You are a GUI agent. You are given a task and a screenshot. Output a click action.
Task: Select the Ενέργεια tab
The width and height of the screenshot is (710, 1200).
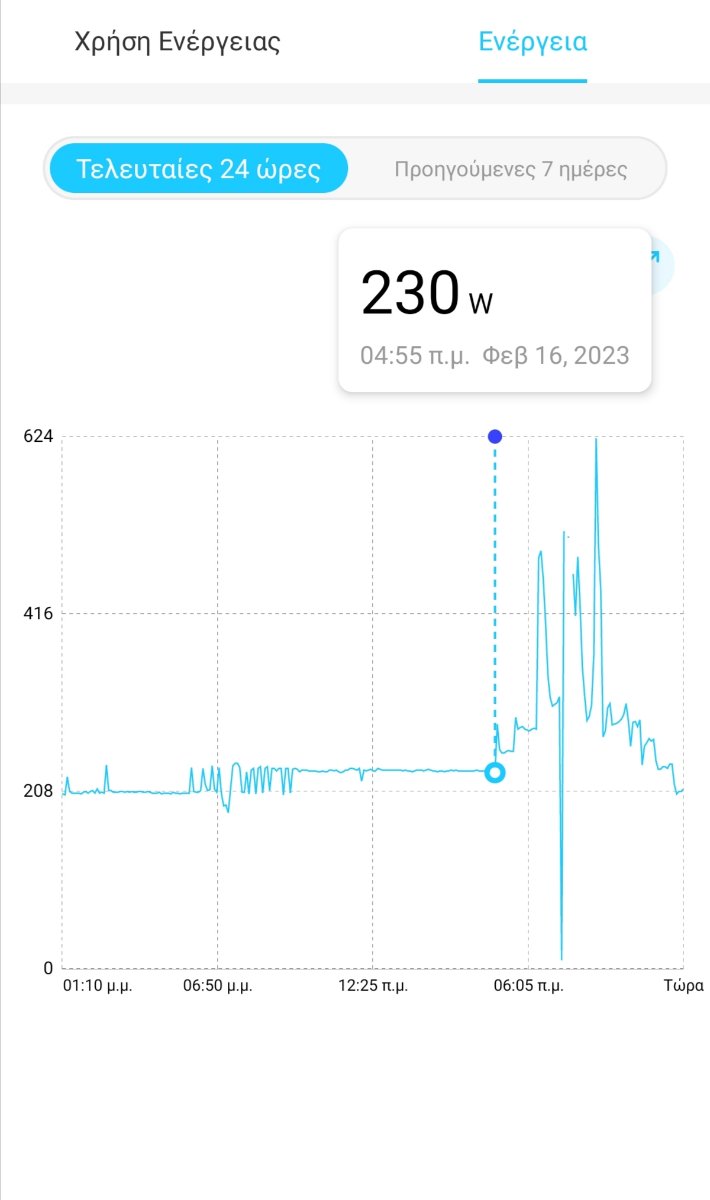[532, 42]
